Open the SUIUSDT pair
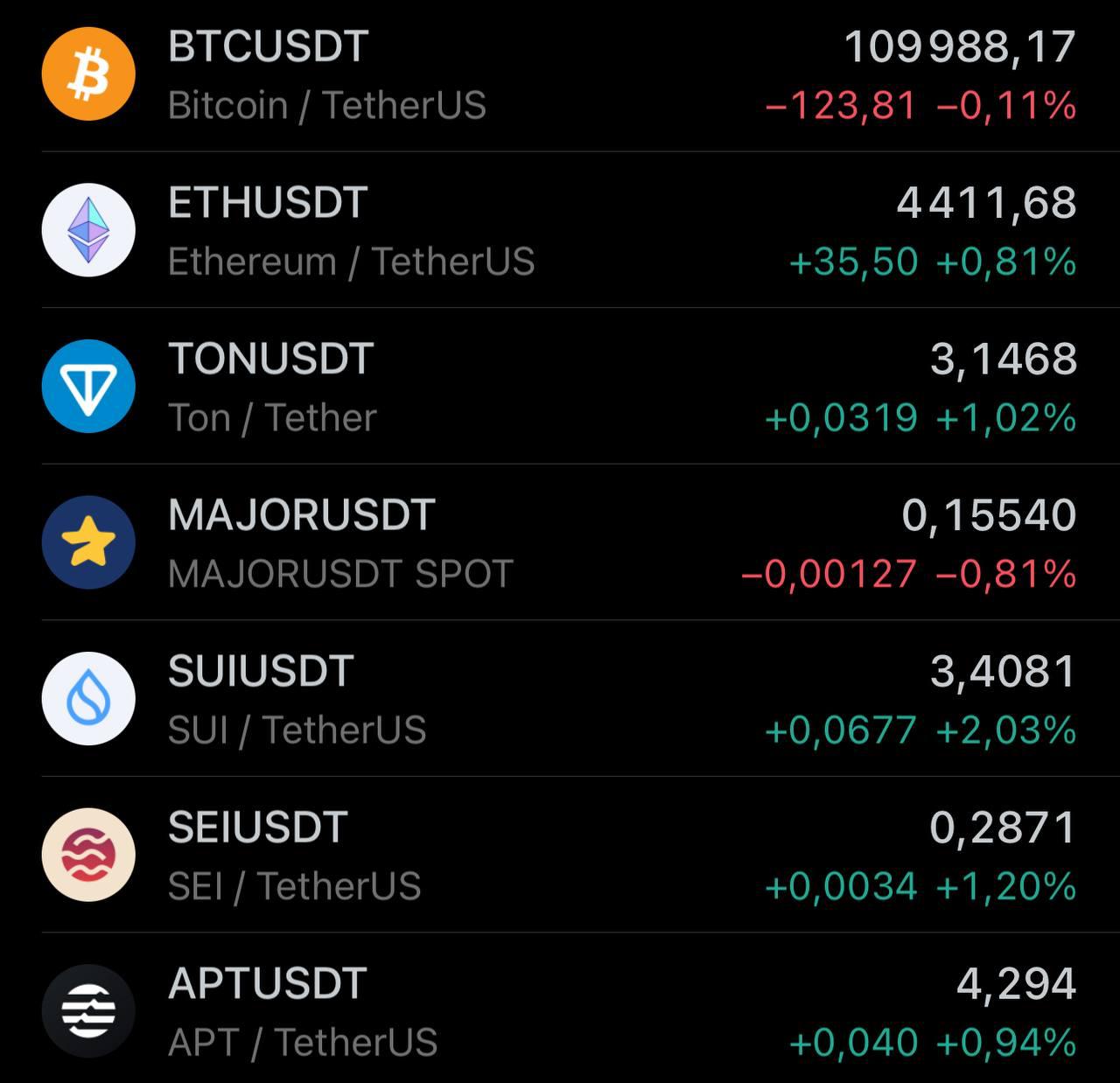This screenshot has height=1083, width=1120. tap(560, 699)
